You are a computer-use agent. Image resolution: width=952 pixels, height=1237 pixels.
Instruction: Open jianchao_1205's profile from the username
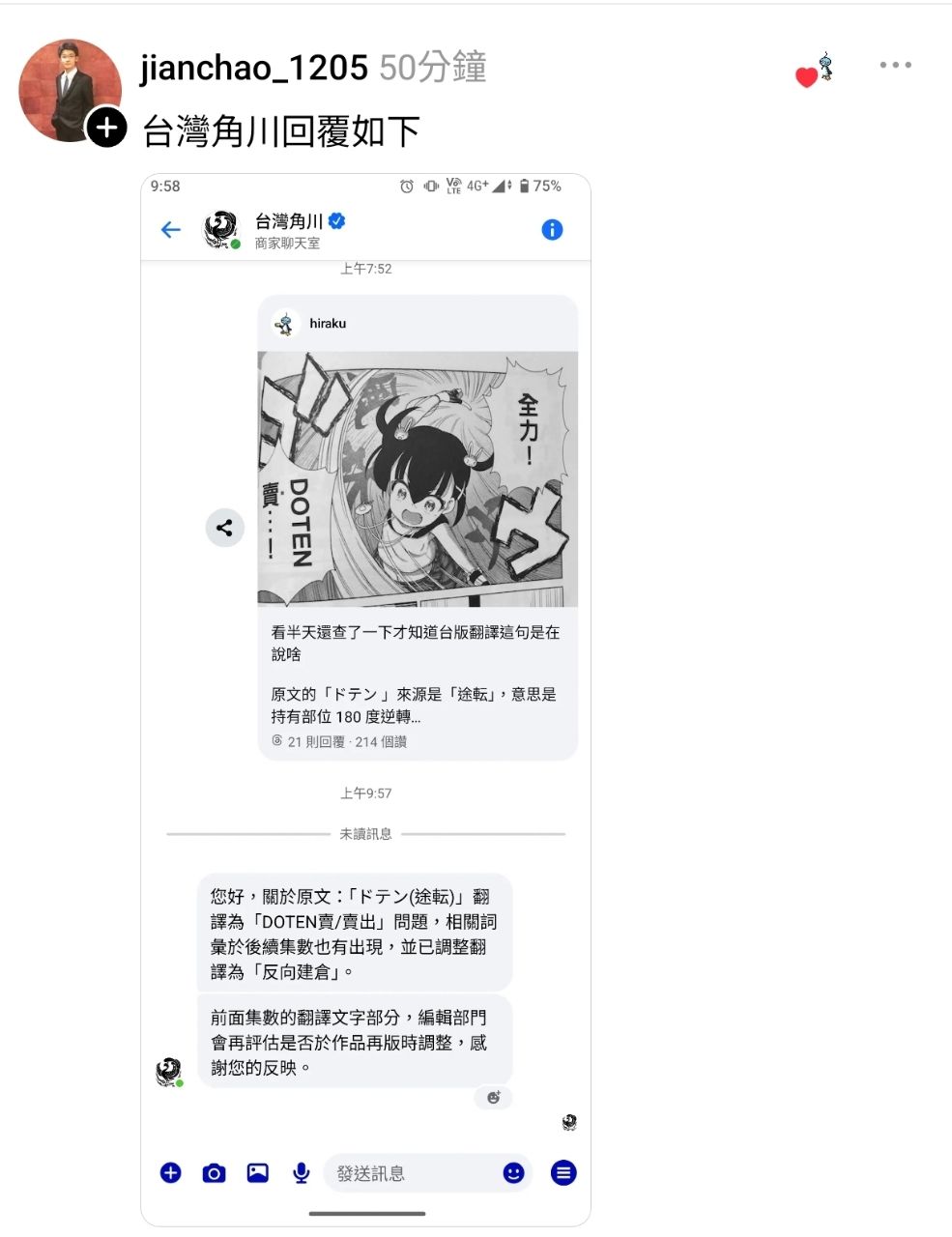click(x=253, y=68)
